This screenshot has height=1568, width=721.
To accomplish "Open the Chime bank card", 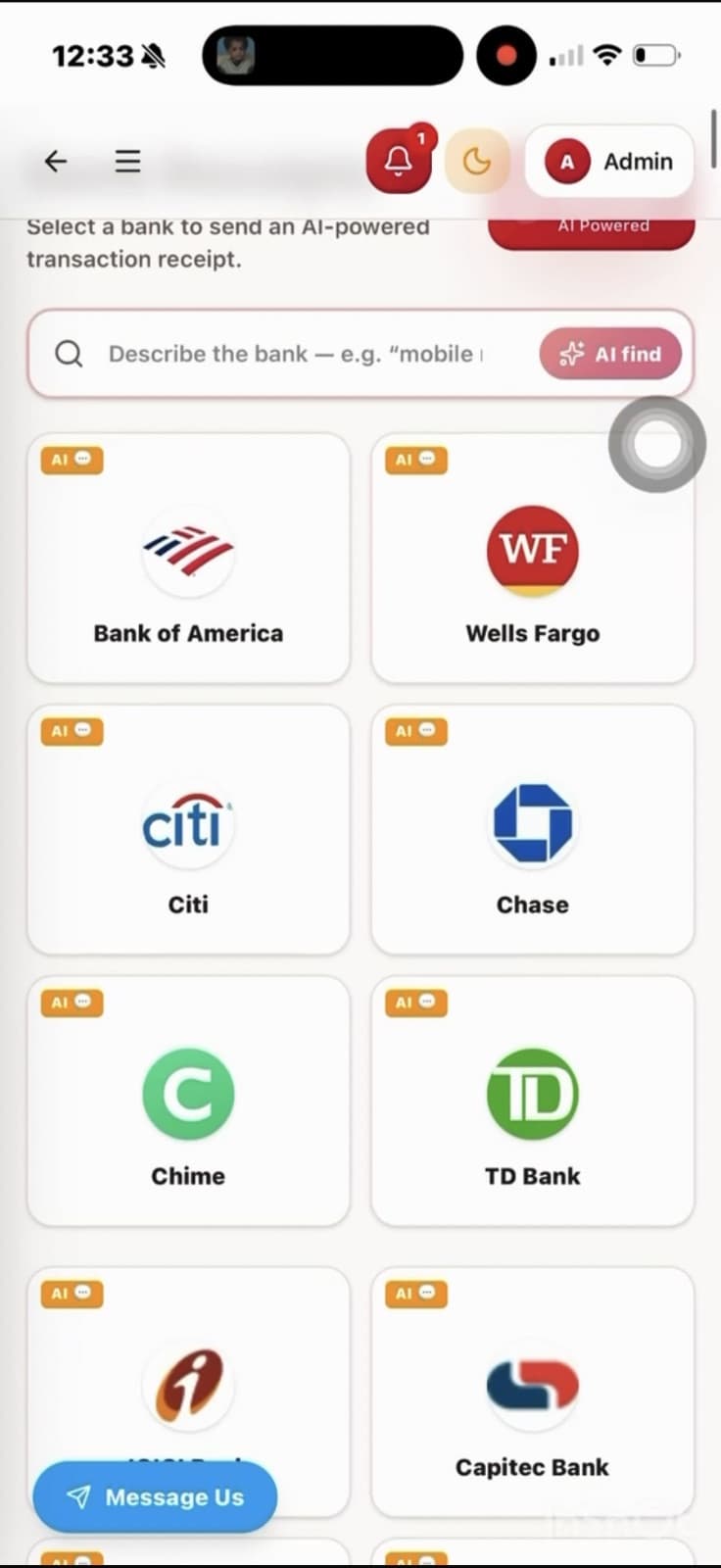I will click(188, 1101).
